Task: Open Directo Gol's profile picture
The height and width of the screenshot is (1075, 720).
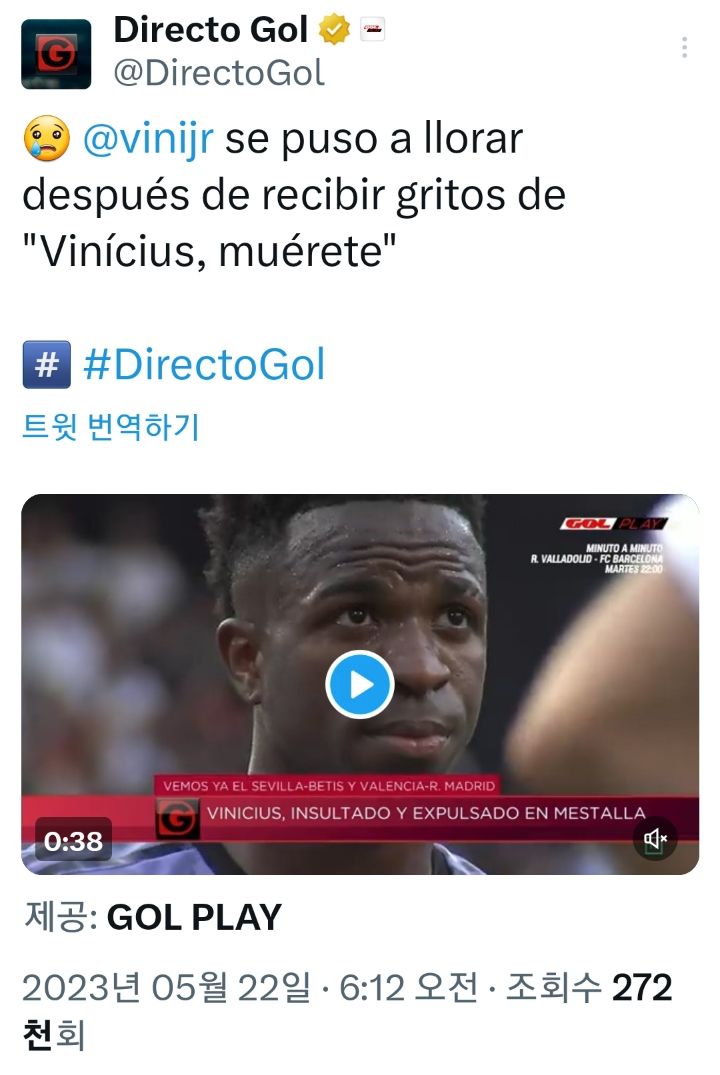Action: point(56,54)
